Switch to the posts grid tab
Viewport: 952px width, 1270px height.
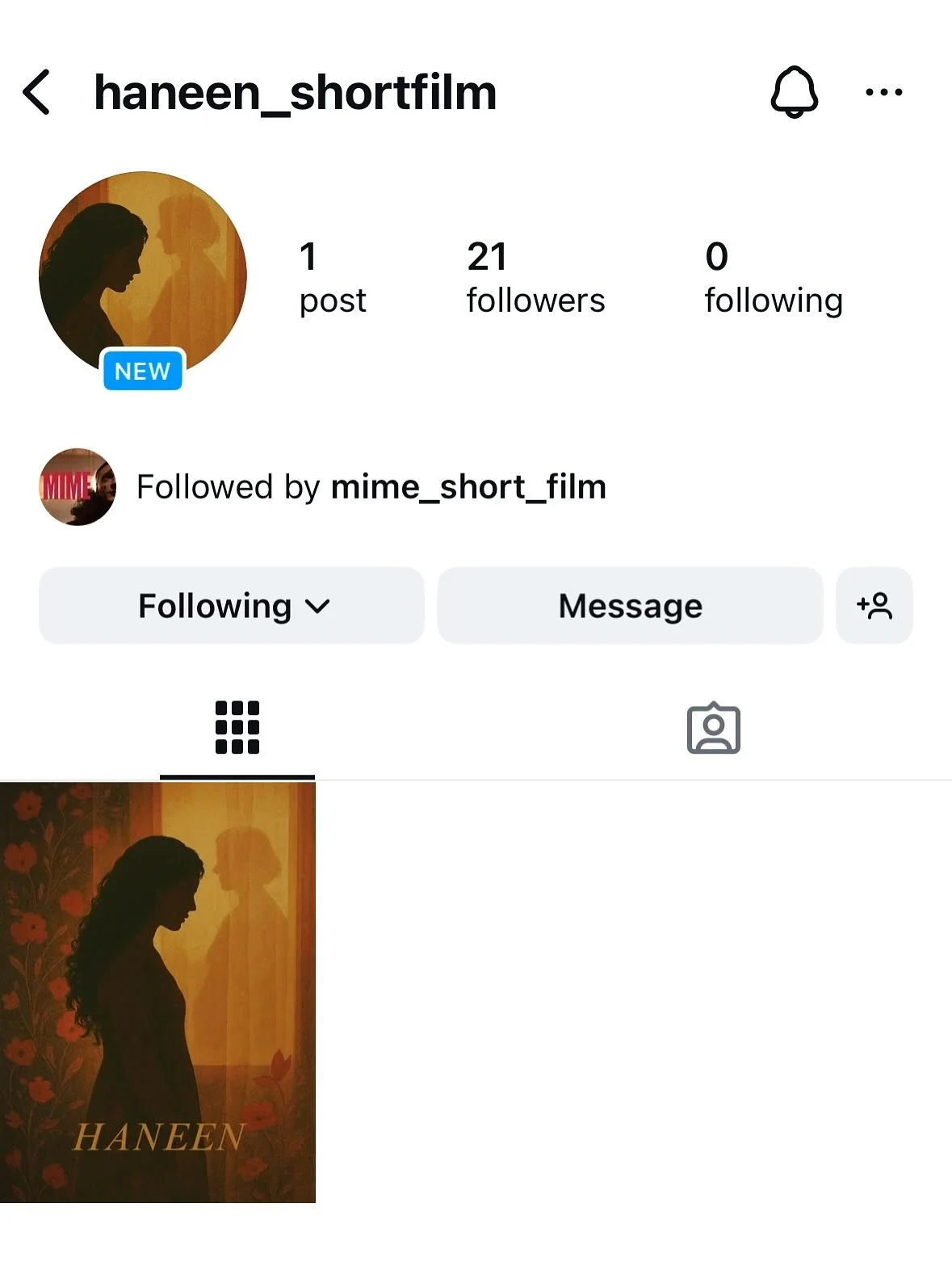237,727
